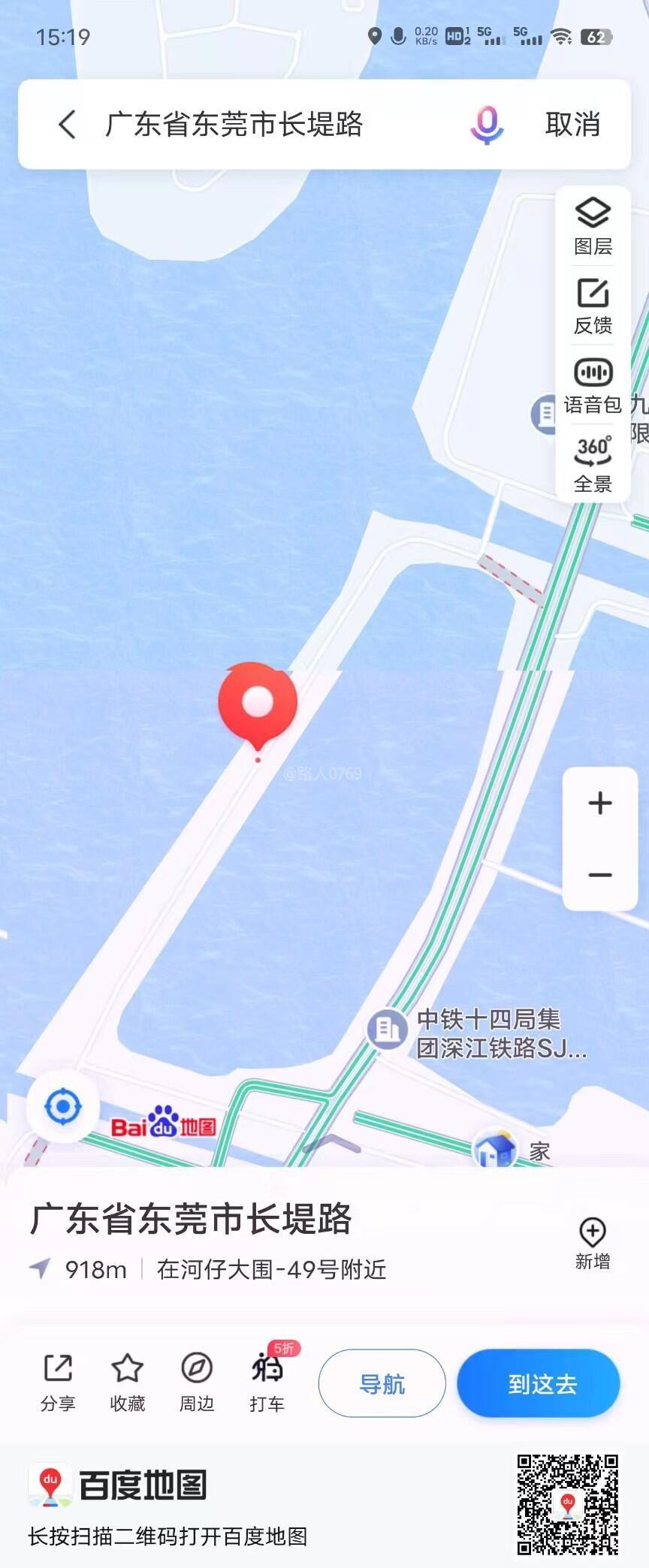Screen dimensions: 649x1568
Task: Hail a ride with 打车
Action: [267, 1383]
